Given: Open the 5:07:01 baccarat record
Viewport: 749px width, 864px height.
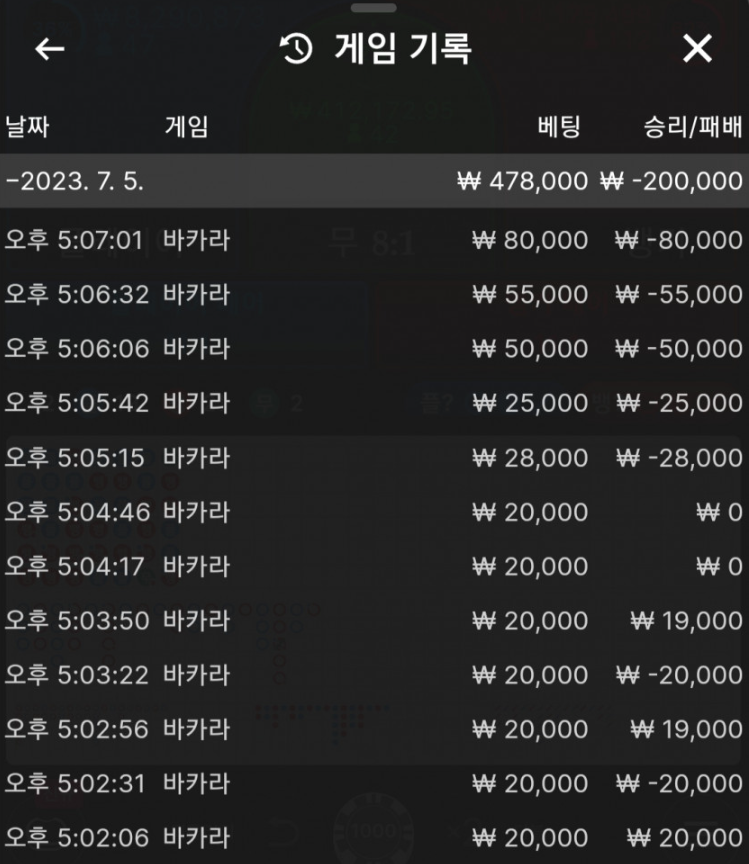Looking at the screenshot, I should click(374, 240).
